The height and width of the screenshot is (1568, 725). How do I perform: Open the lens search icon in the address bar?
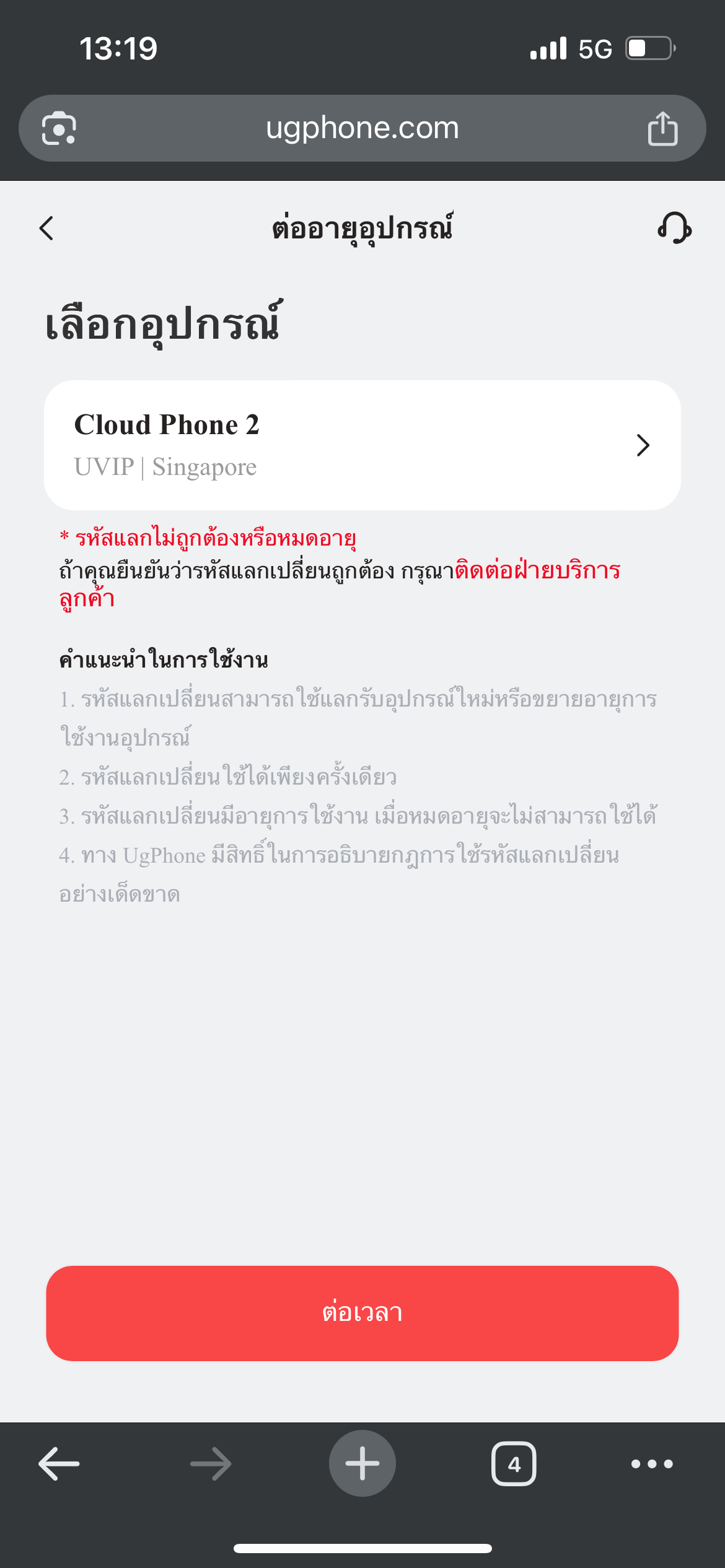coord(59,128)
